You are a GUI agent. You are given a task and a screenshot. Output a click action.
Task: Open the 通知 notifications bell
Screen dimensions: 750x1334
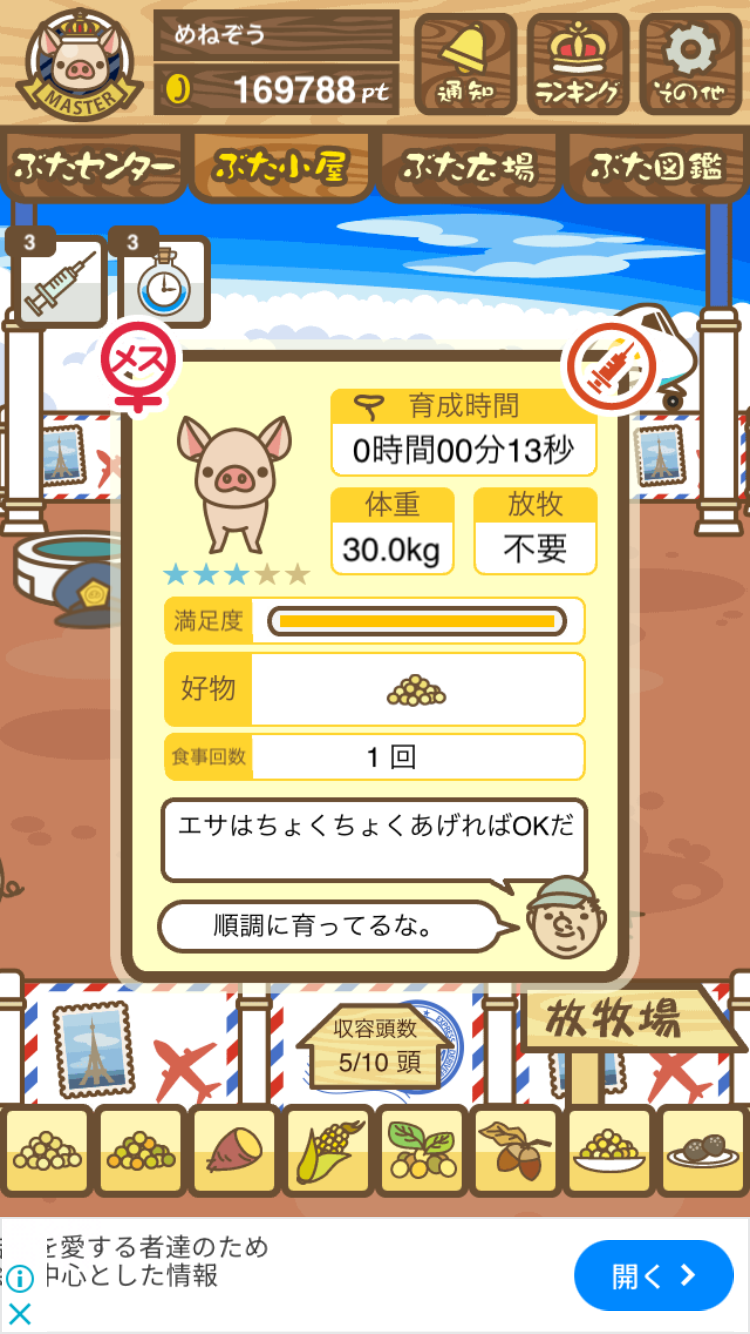[465, 62]
